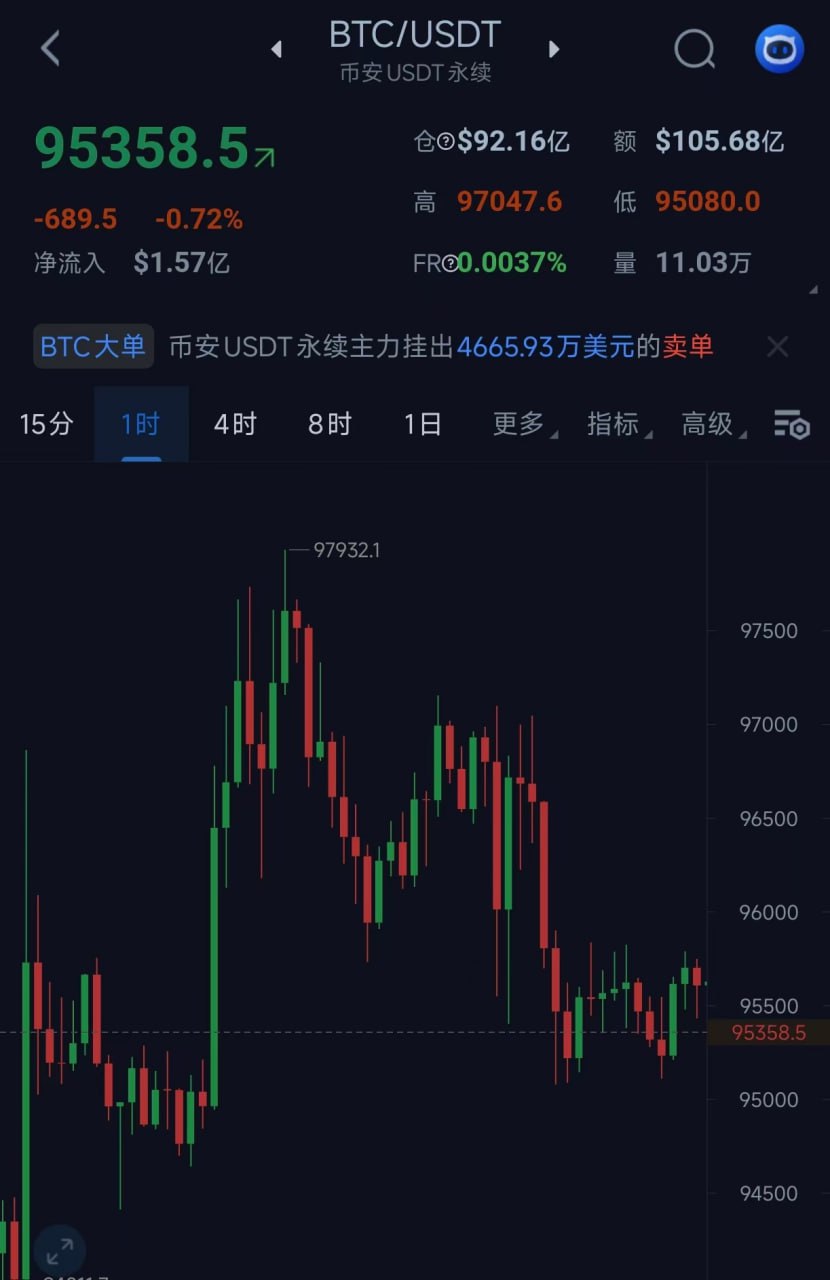Open the 高级 advanced options
The height and width of the screenshot is (1280, 830).
708,424
